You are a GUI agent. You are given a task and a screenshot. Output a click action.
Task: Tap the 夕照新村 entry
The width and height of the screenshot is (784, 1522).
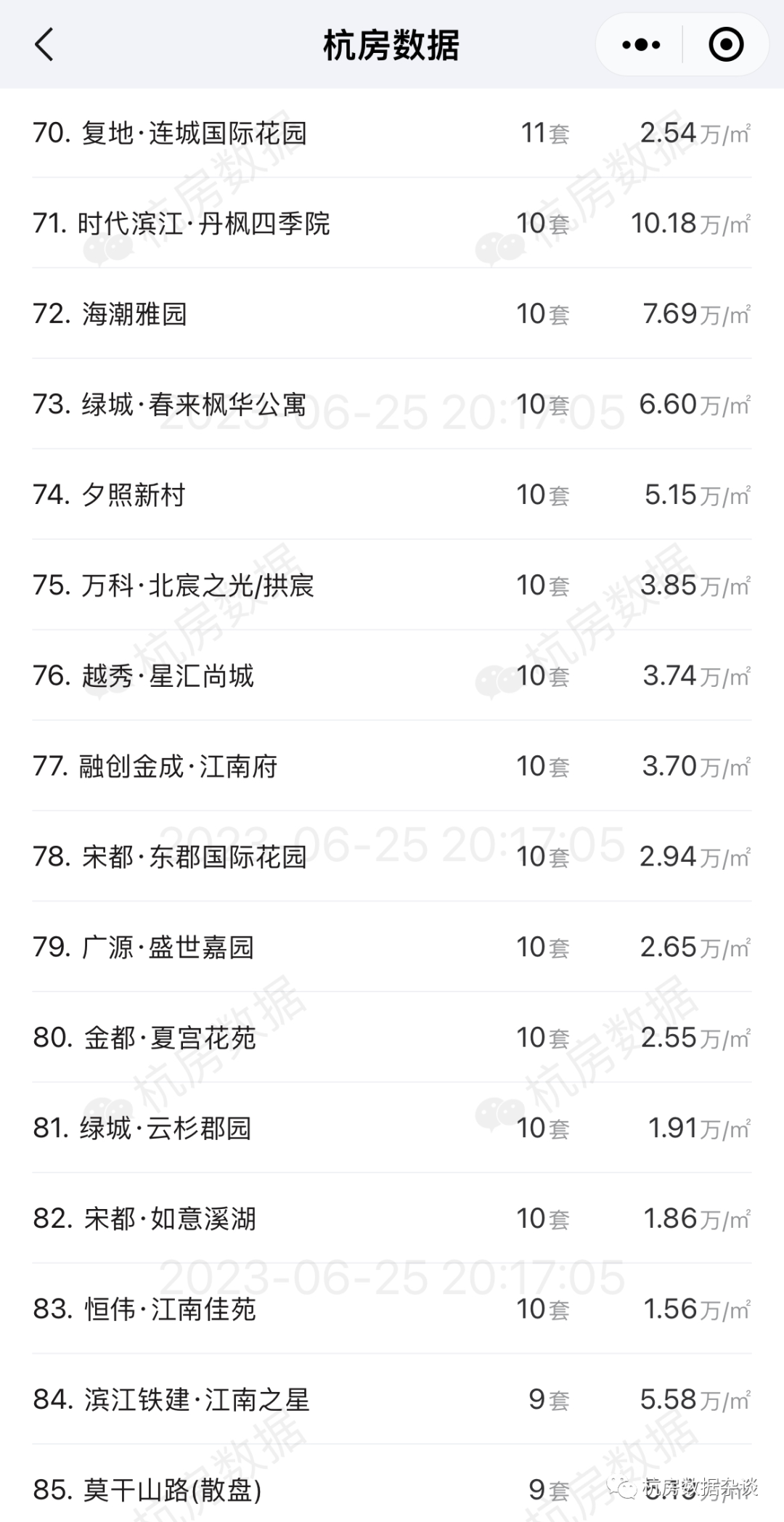(x=392, y=495)
